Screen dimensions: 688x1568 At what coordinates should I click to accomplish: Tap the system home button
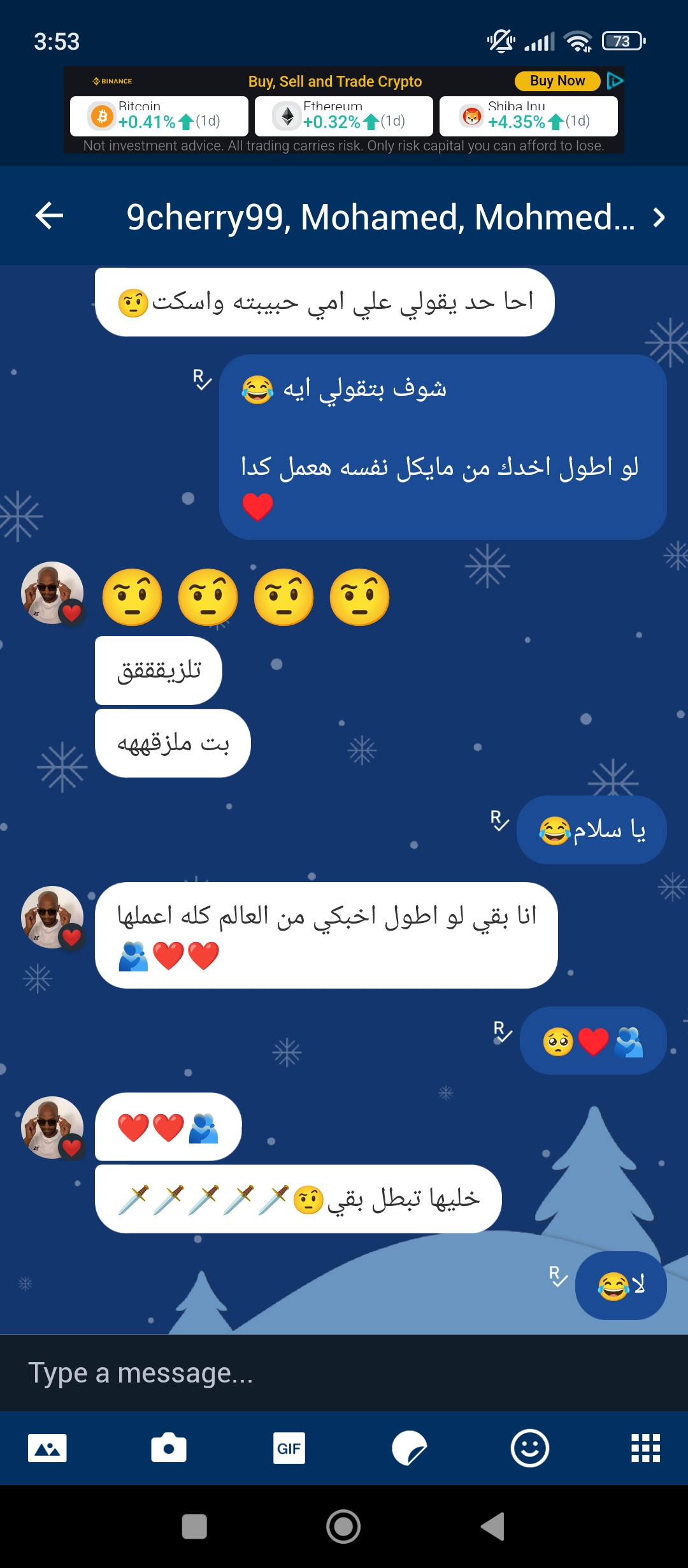pyautogui.click(x=343, y=1527)
